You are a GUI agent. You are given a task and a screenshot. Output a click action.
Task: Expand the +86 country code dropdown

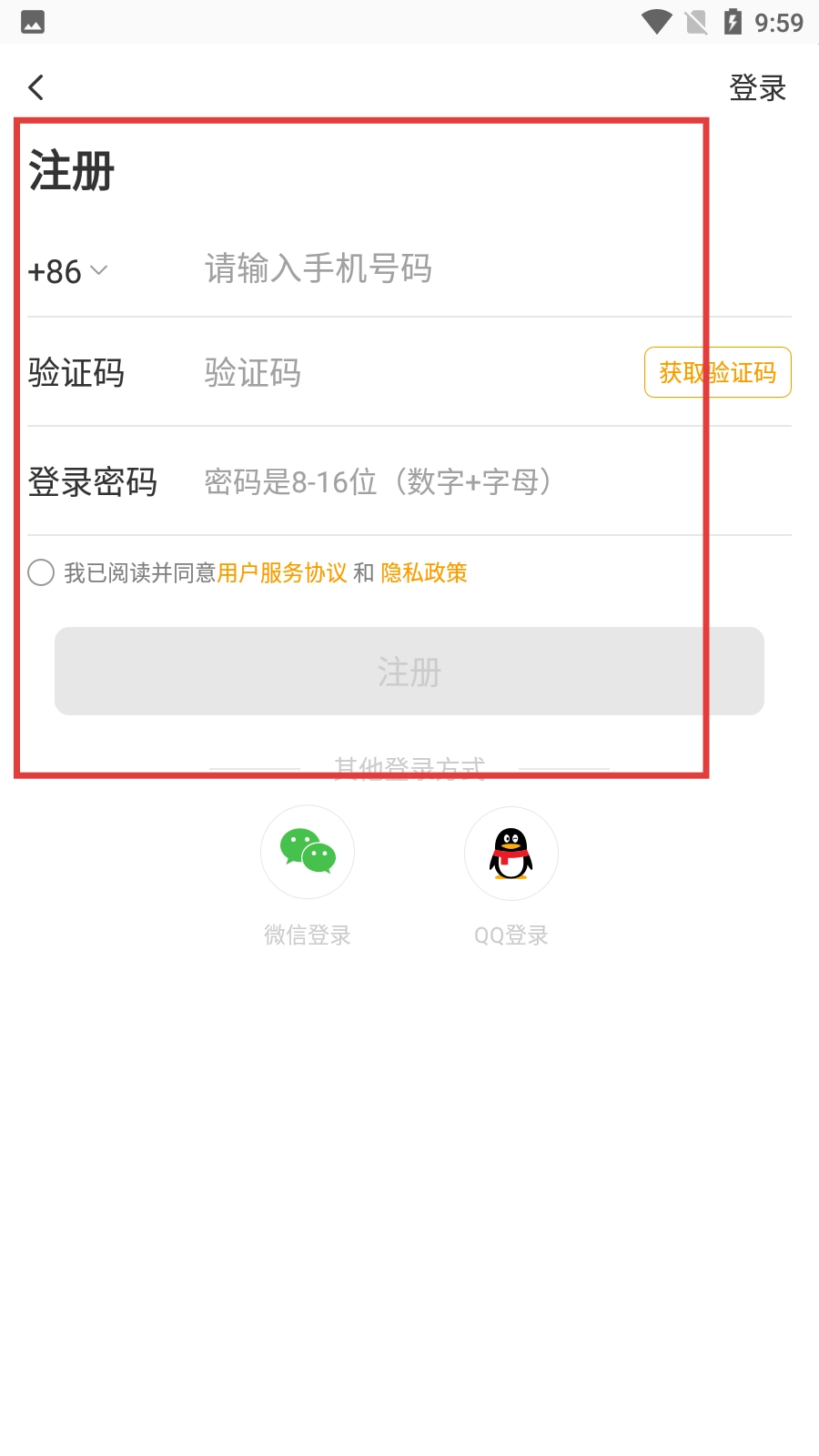click(x=68, y=271)
